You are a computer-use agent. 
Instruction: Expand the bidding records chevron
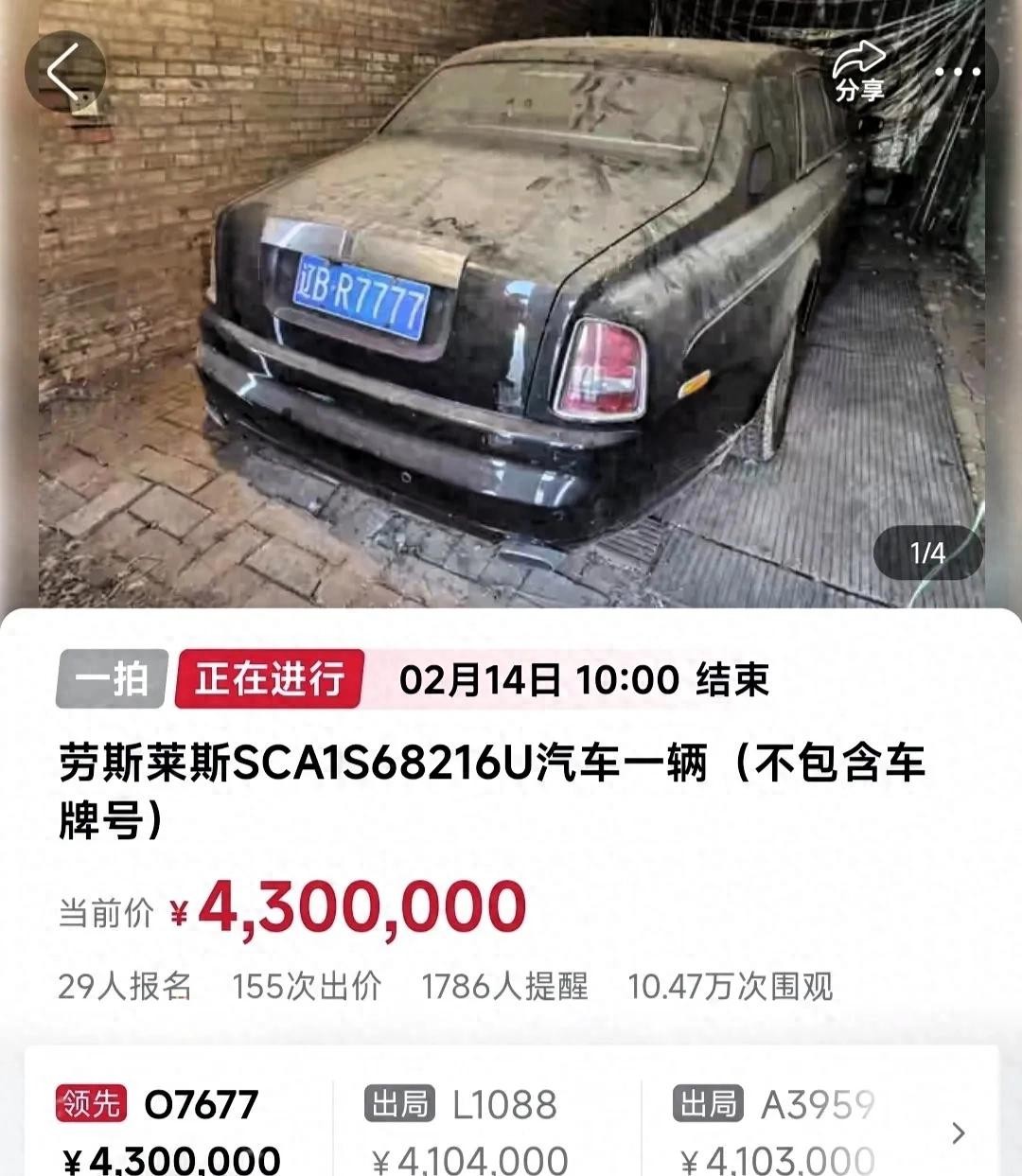959,1132
